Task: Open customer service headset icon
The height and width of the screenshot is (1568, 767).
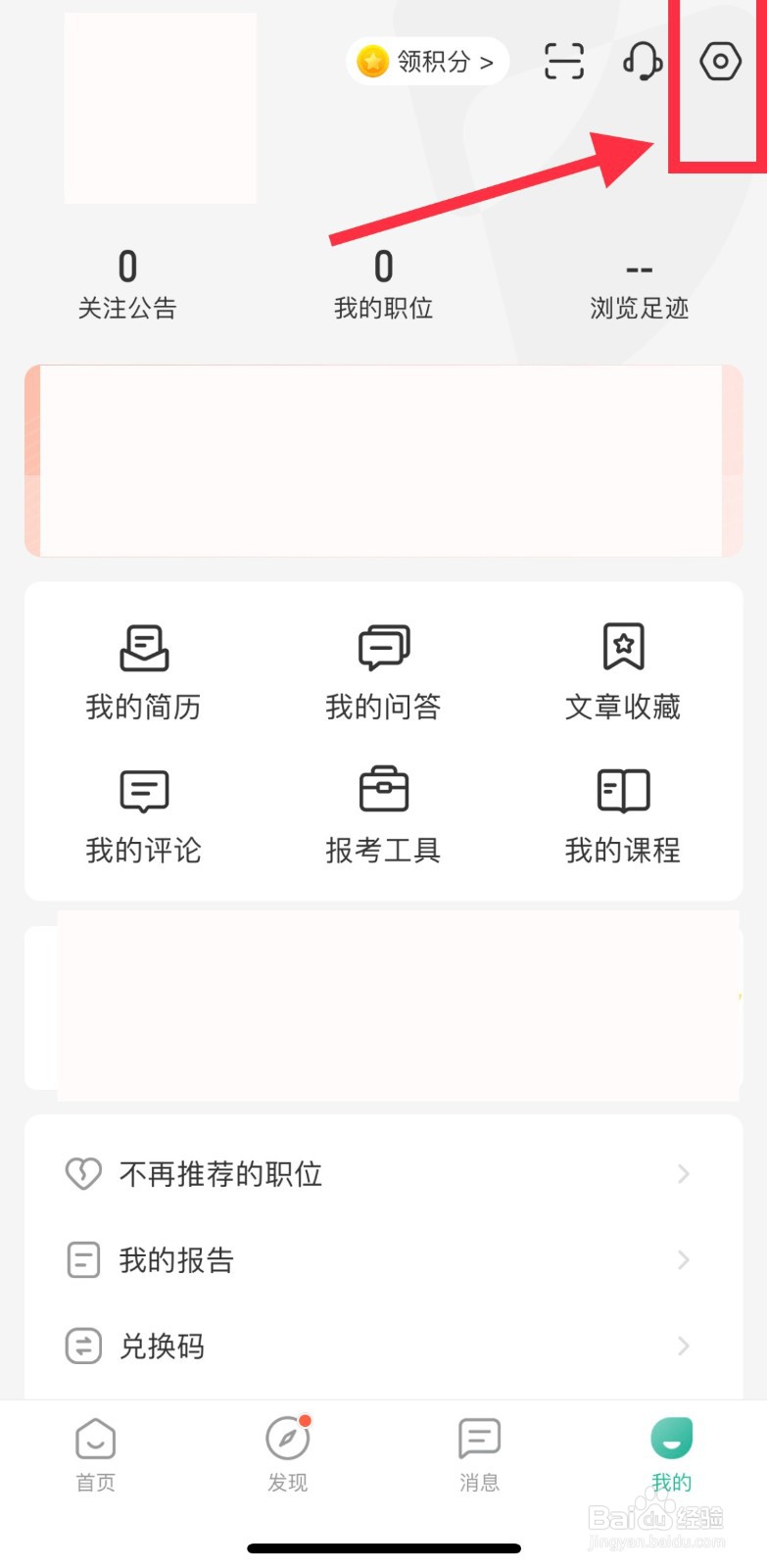Action: (643, 62)
